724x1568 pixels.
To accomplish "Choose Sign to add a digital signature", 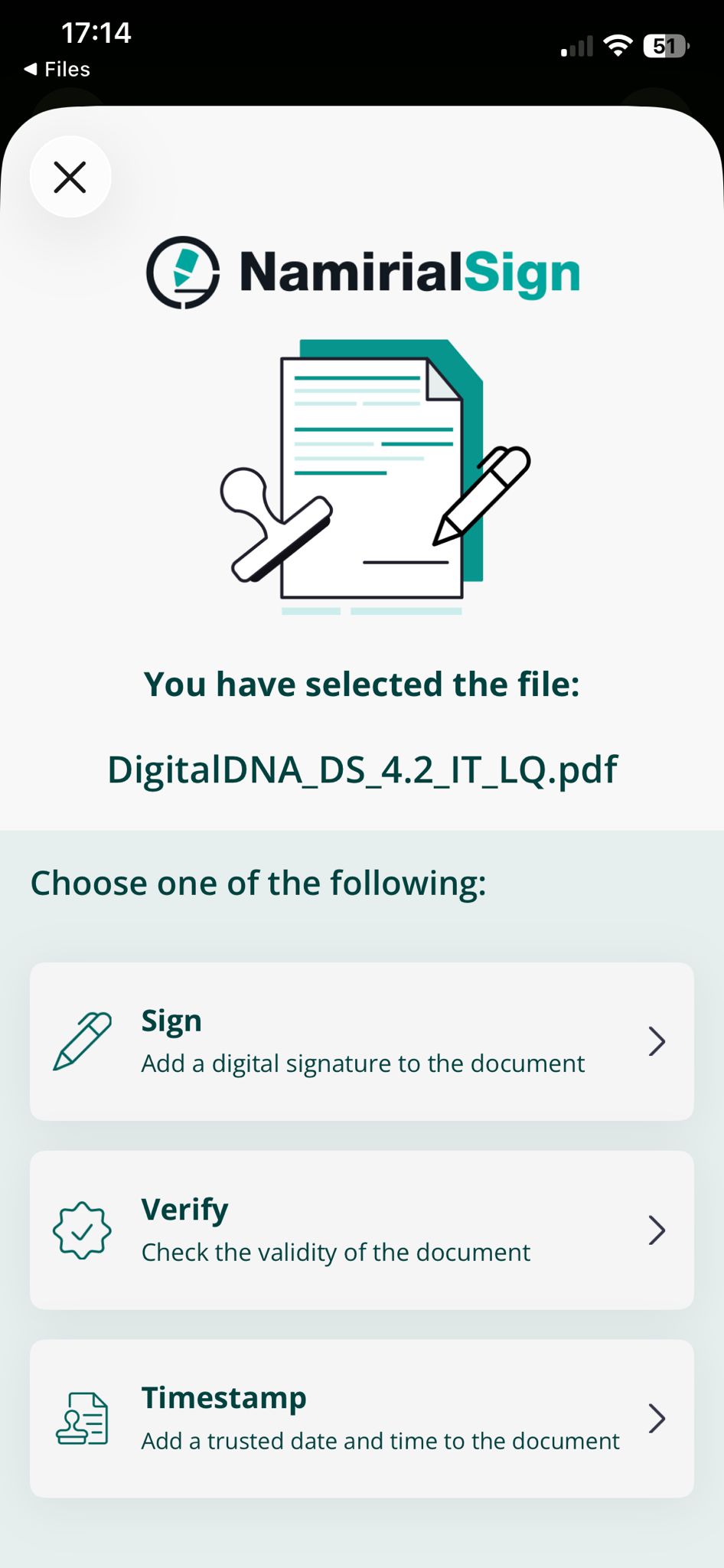I will coord(361,1041).
